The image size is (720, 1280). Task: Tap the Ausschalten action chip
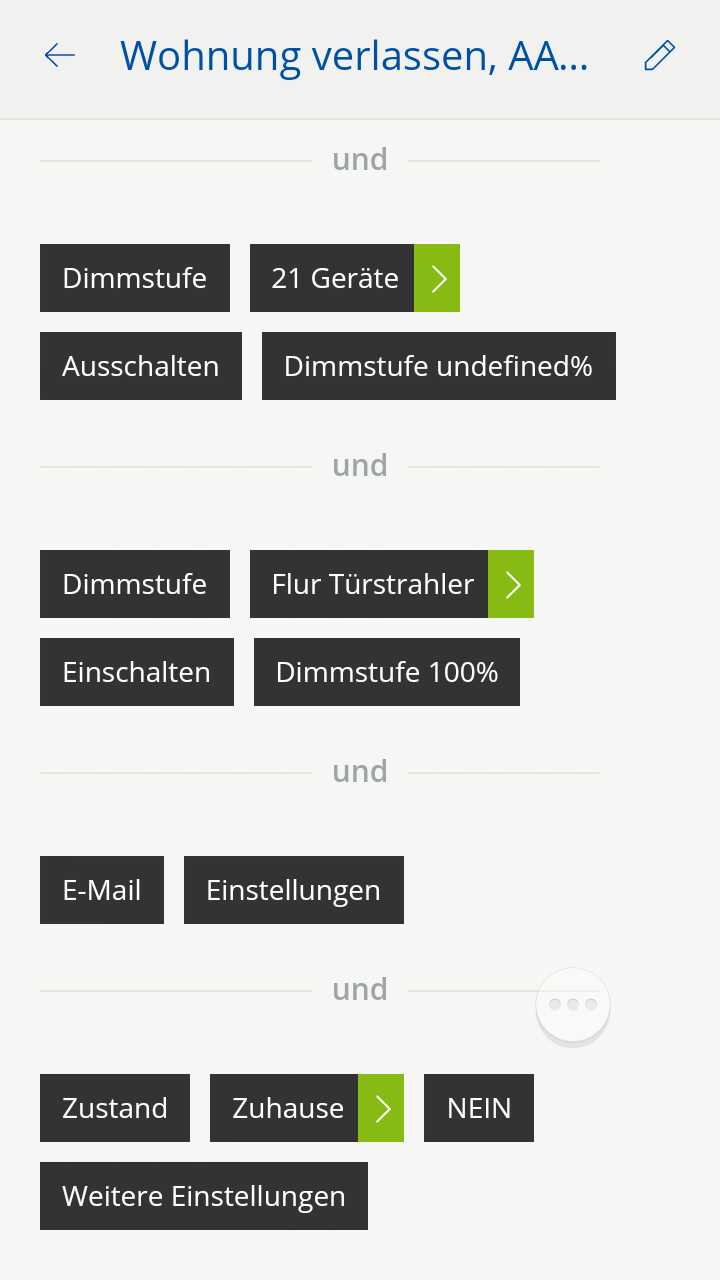point(141,366)
